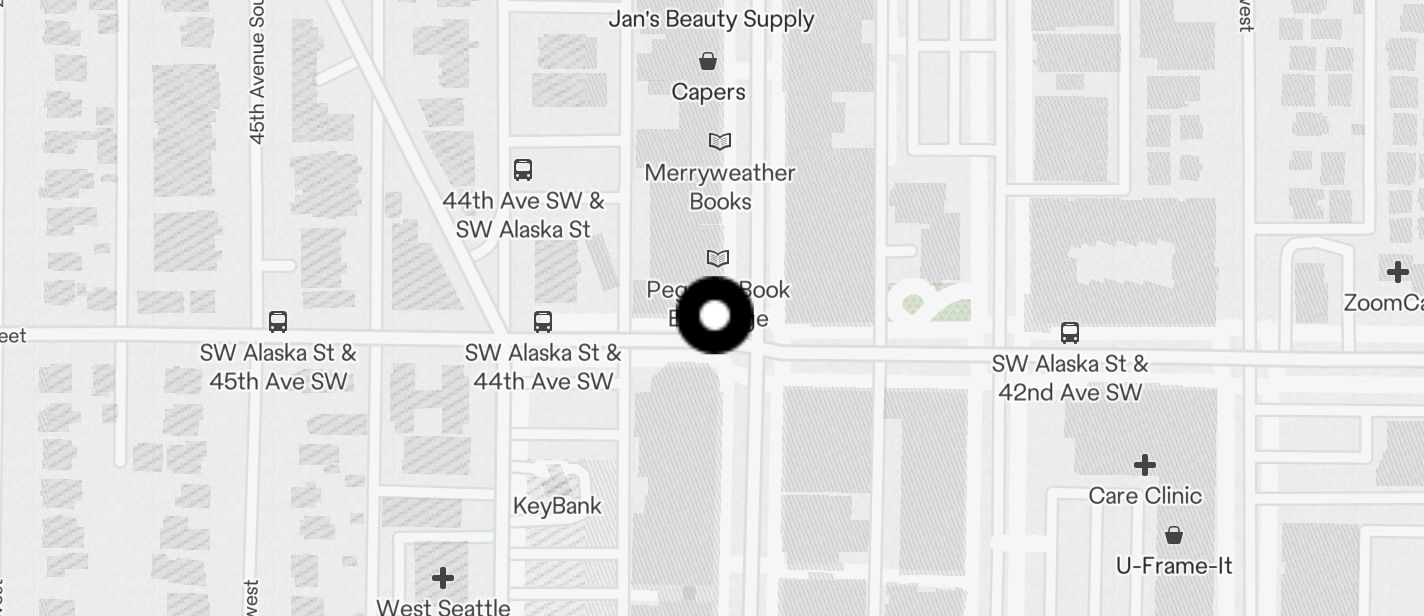Image resolution: width=1424 pixels, height=616 pixels.
Task: Select bus stop SW Alaska St & 44th Ave SW
Action: 543,322
